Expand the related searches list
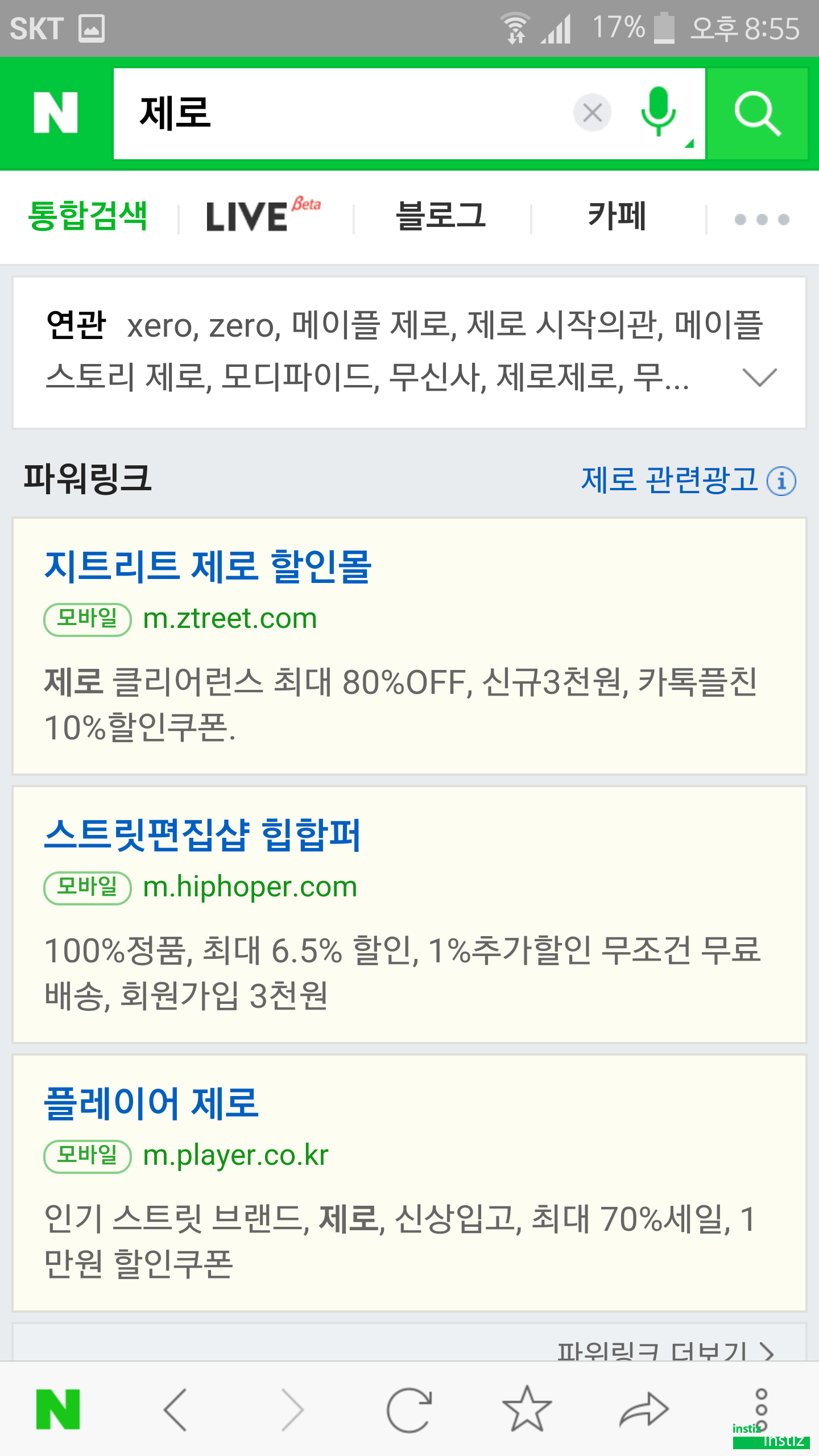This screenshot has height=1456, width=819. point(759,378)
